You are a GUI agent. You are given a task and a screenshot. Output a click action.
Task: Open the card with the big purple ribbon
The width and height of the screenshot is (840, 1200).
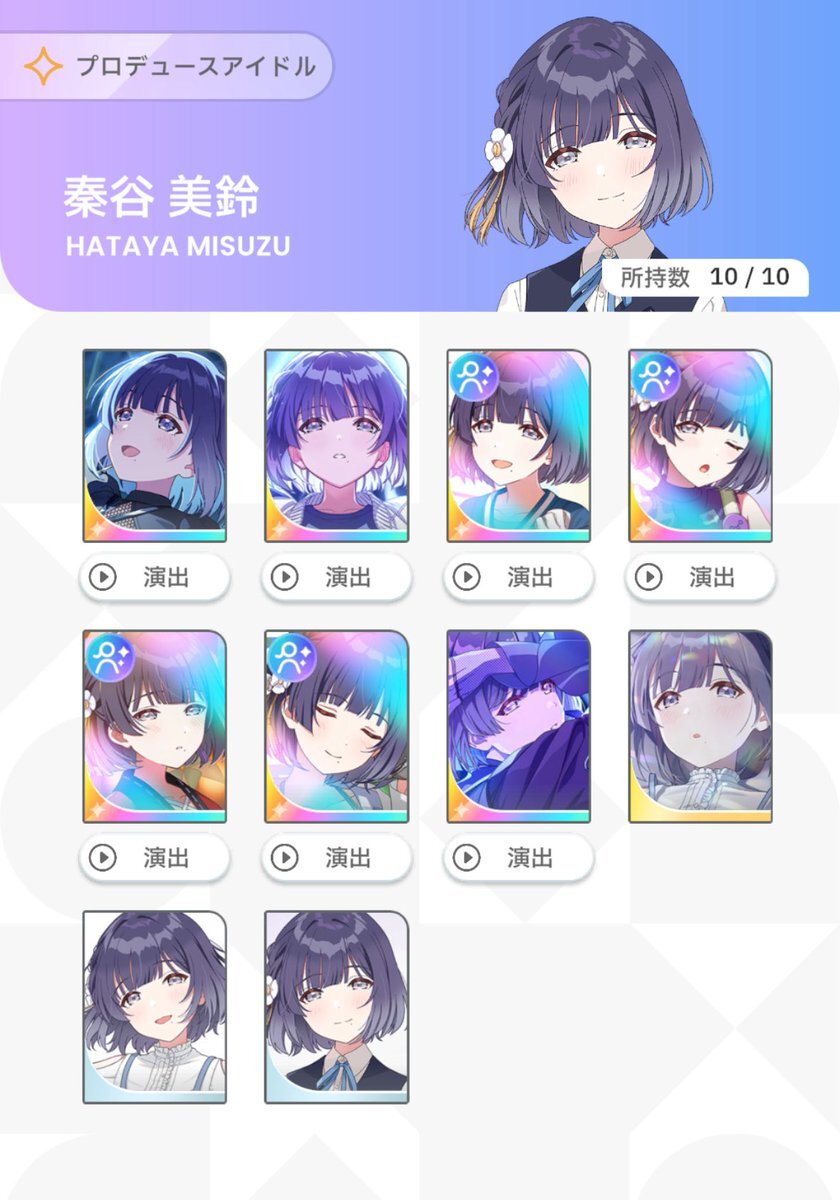518,727
